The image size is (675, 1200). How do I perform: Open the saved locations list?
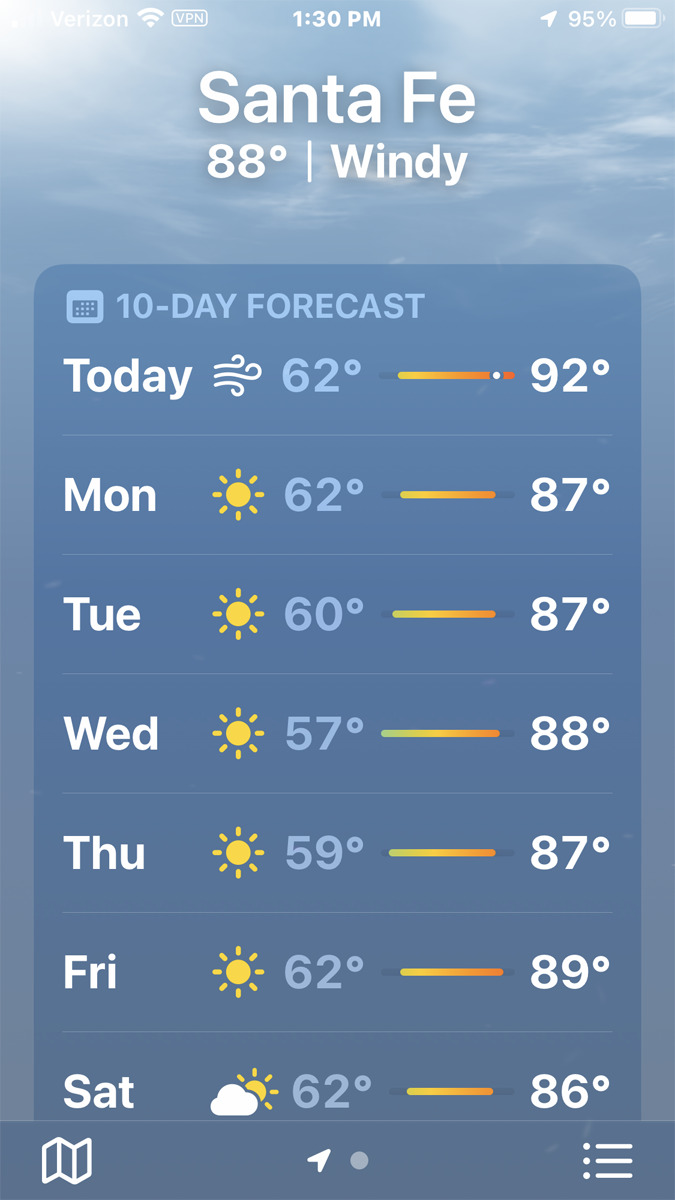tap(607, 1161)
